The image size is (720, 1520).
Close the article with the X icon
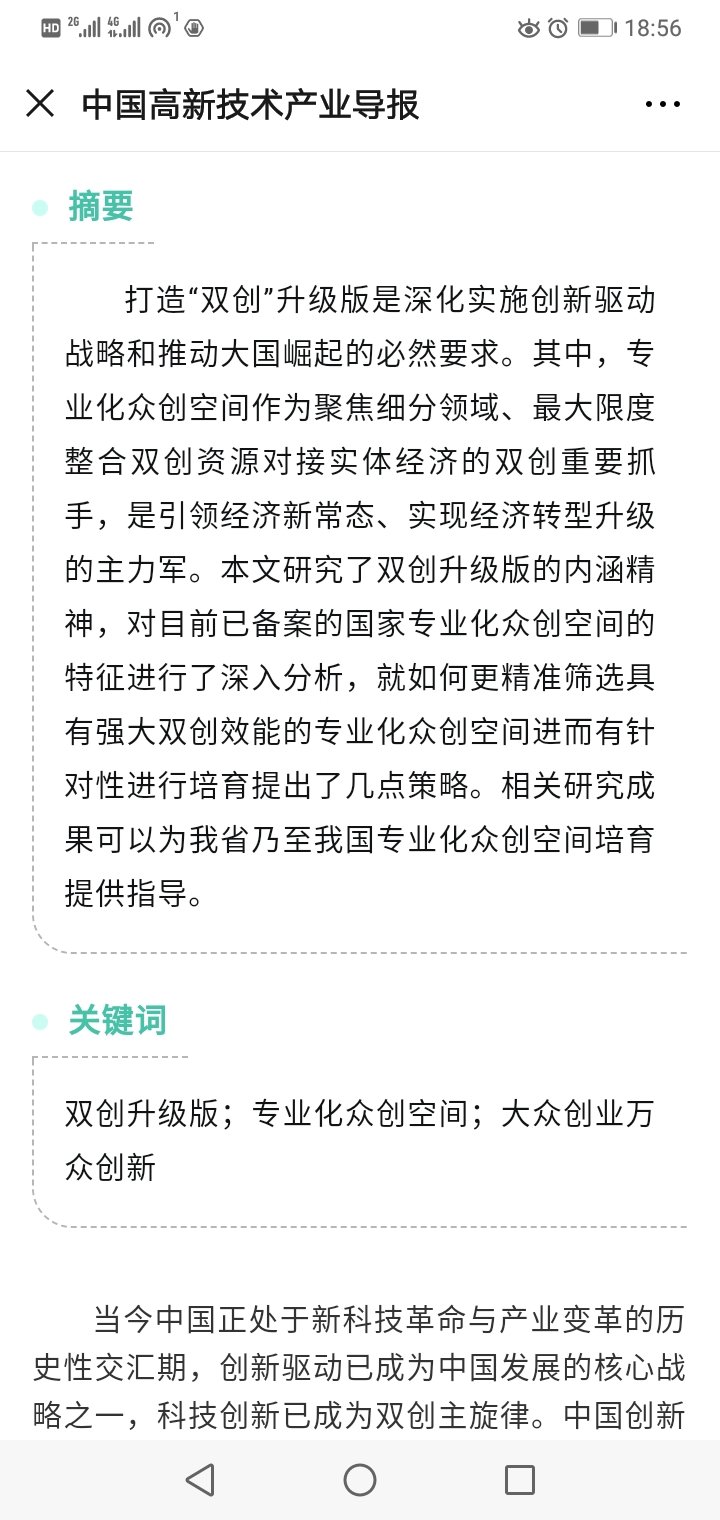(40, 104)
